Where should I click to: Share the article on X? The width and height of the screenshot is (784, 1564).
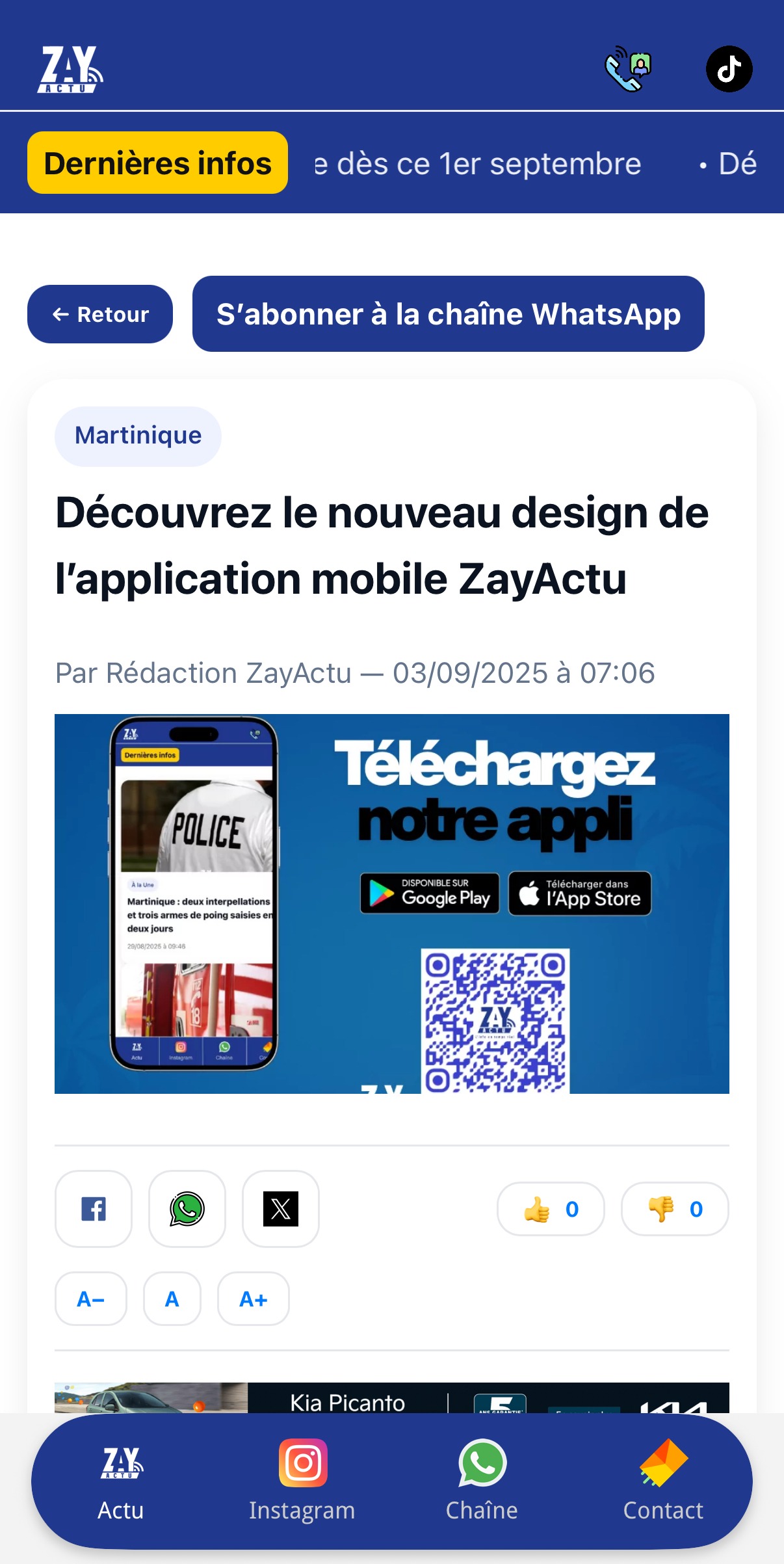click(281, 1209)
